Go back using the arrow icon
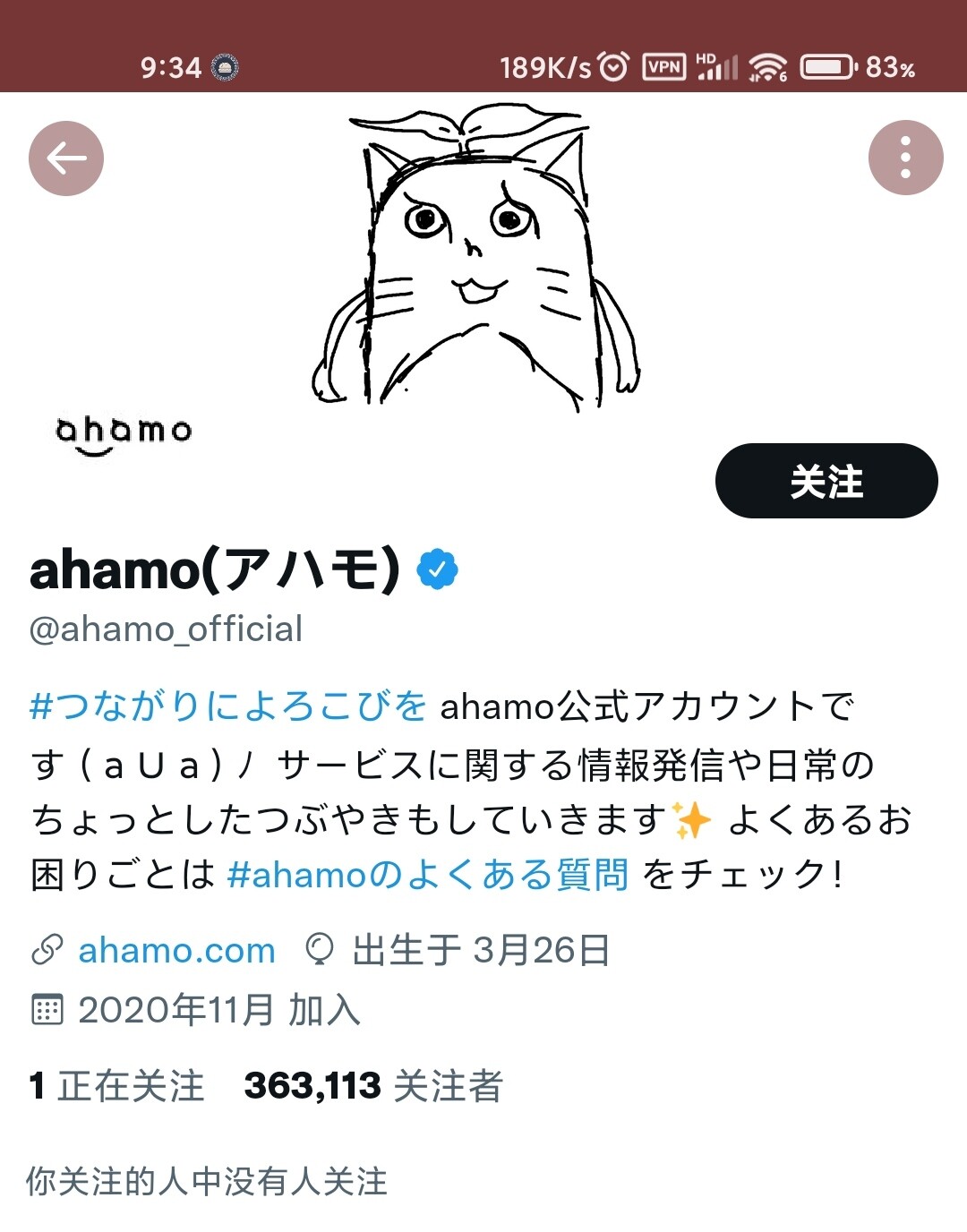This screenshot has height=1232, width=967. coord(66,158)
